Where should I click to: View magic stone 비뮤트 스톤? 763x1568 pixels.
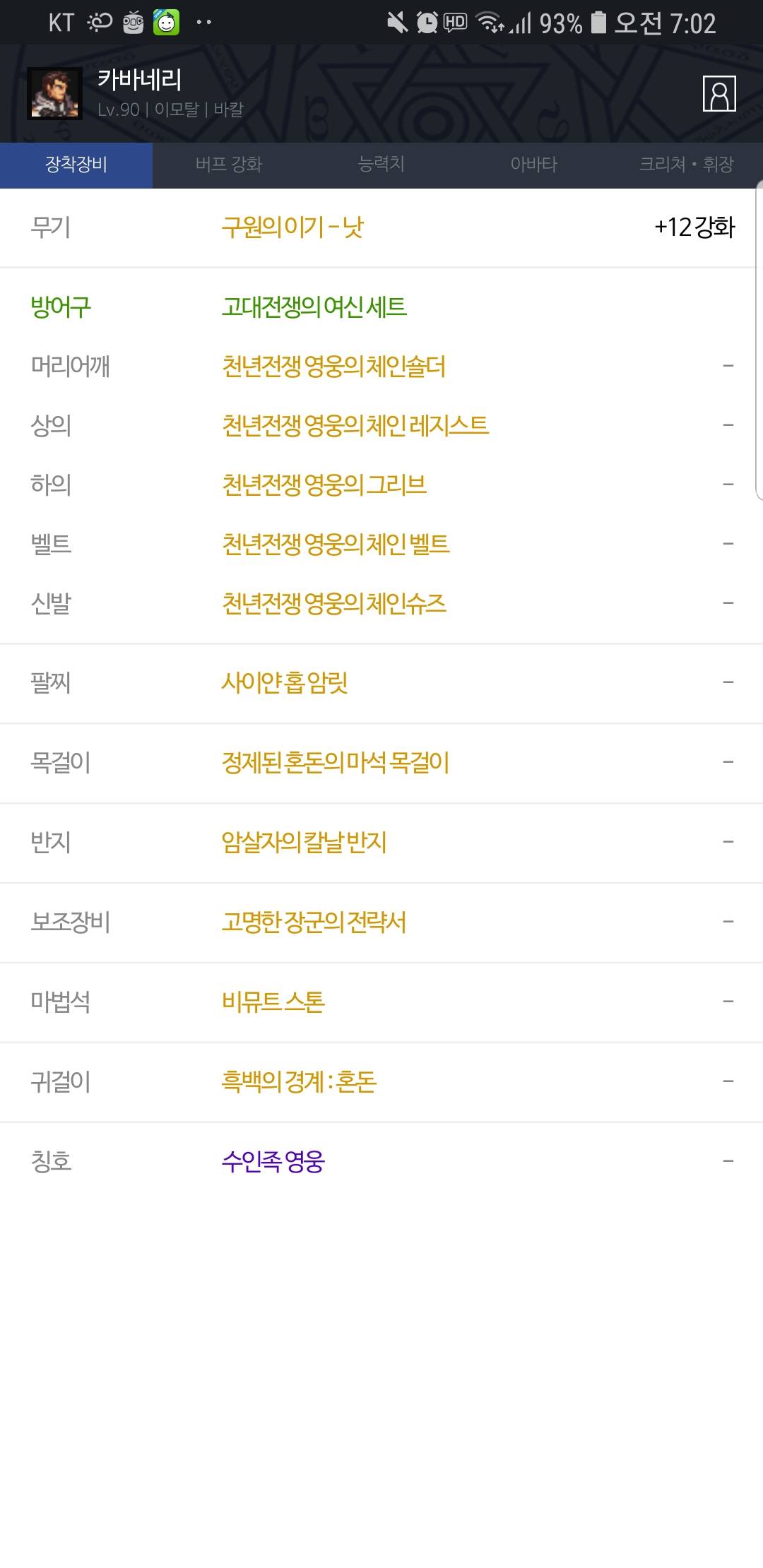tap(273, 1002)
